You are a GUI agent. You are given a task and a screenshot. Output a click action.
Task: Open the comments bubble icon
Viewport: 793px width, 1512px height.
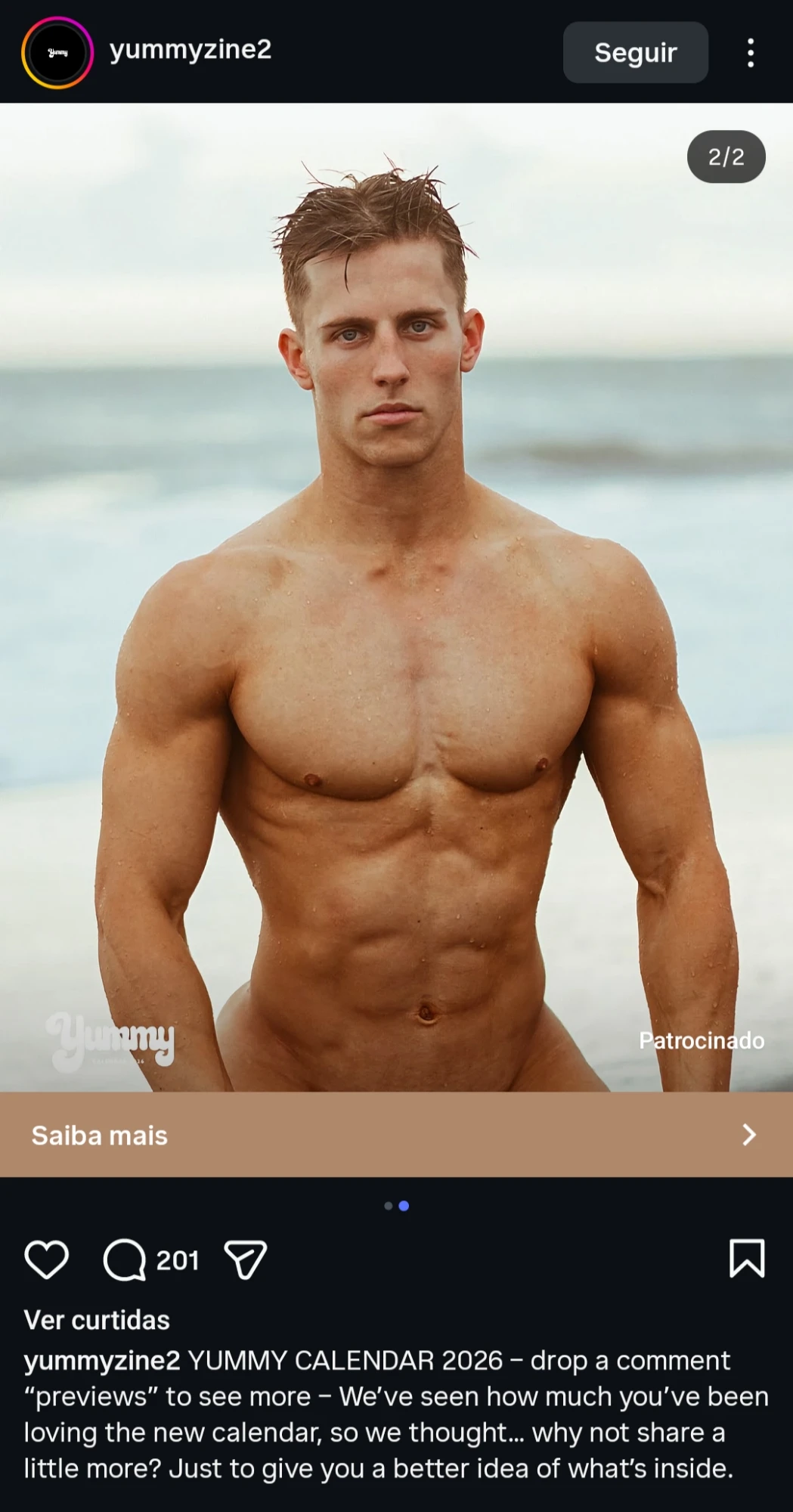[125, 1259]
